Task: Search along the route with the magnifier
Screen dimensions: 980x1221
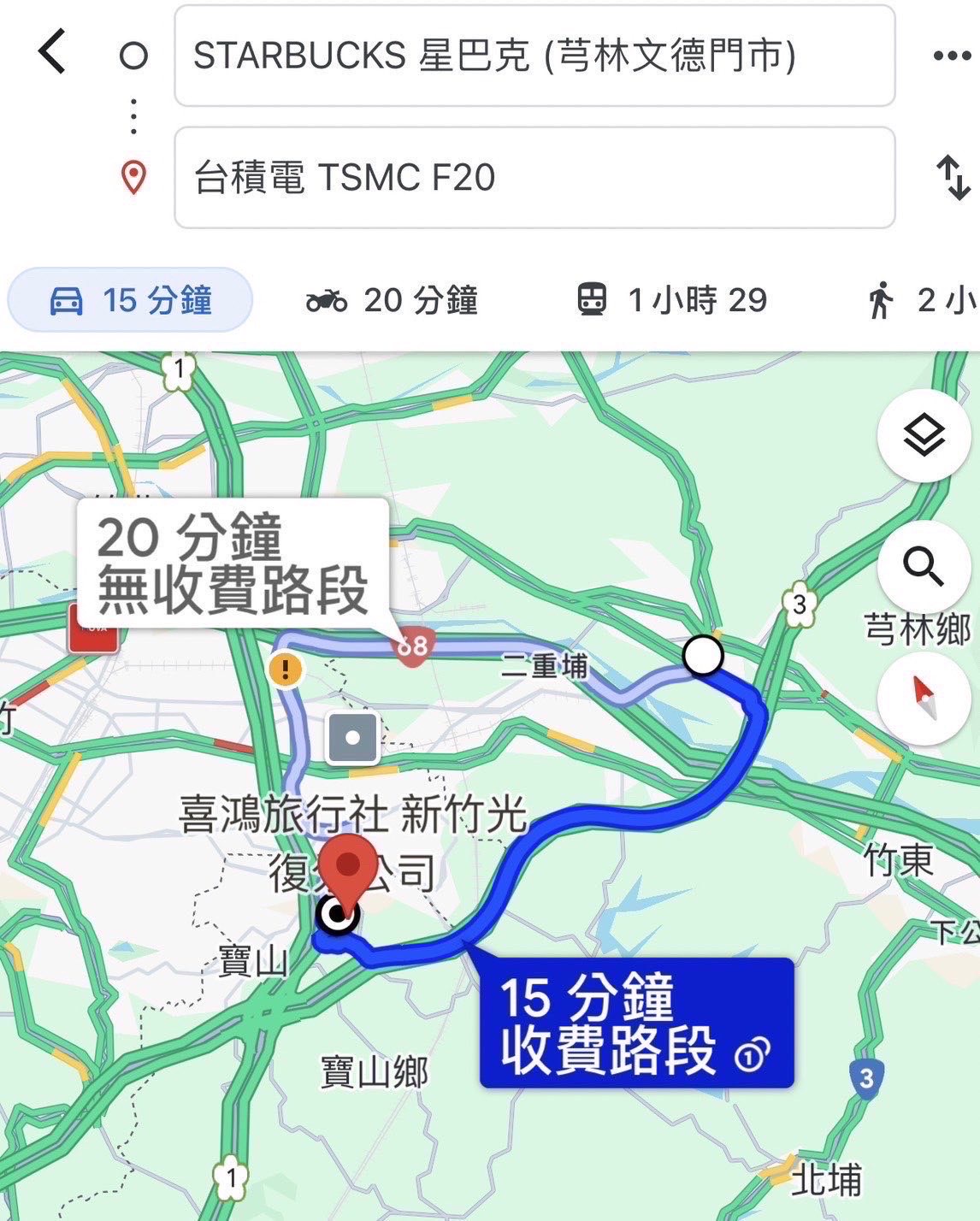Action: (x=924, y=566)
